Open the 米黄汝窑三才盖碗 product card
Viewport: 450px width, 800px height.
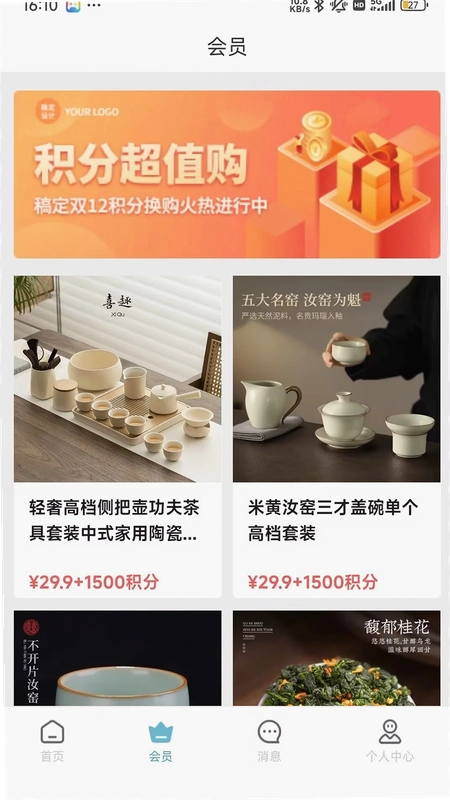point(337,437)
